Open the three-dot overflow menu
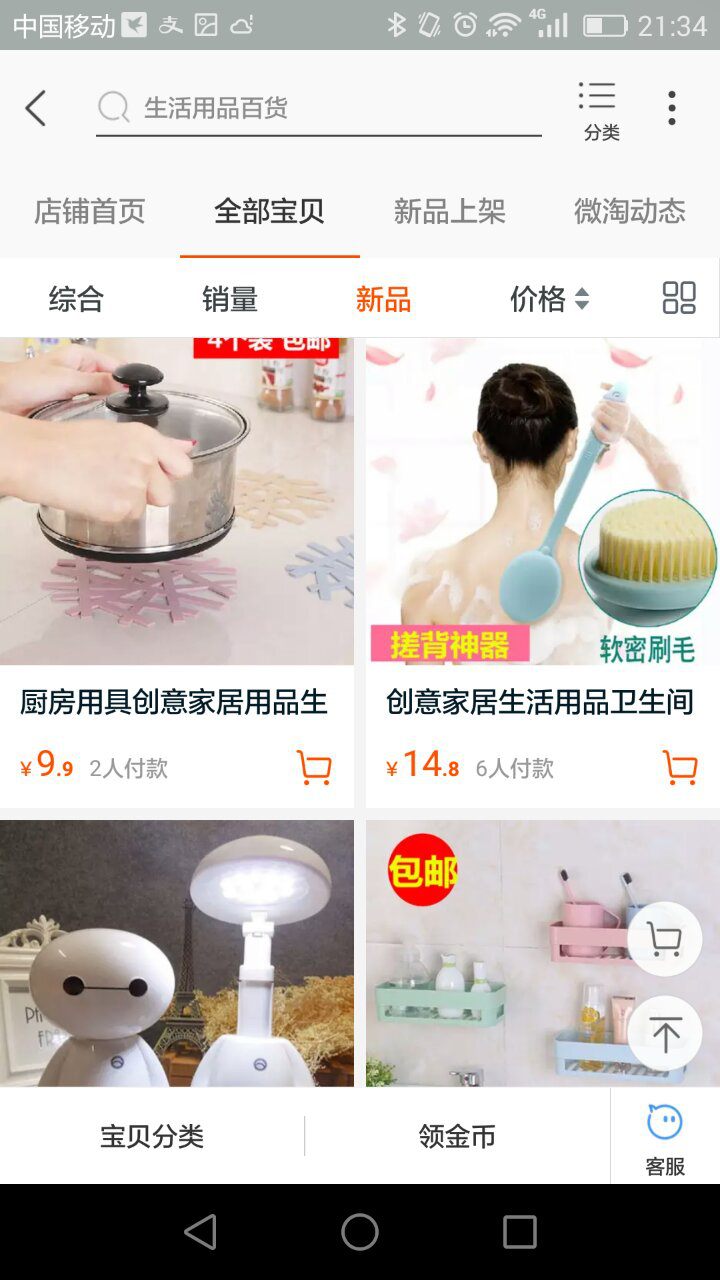 (x=671, y=108)
